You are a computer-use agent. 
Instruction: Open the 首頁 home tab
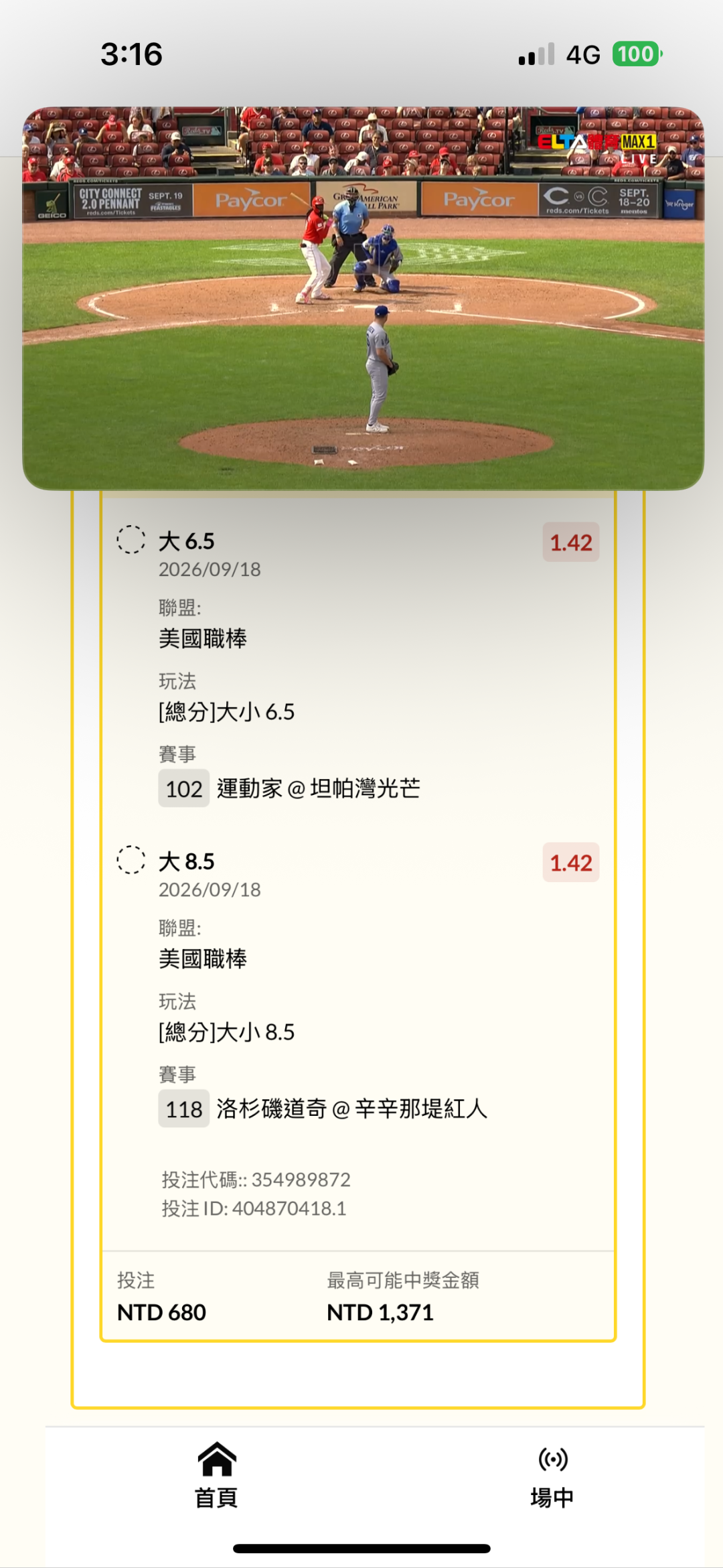(x=216, y=1475)
